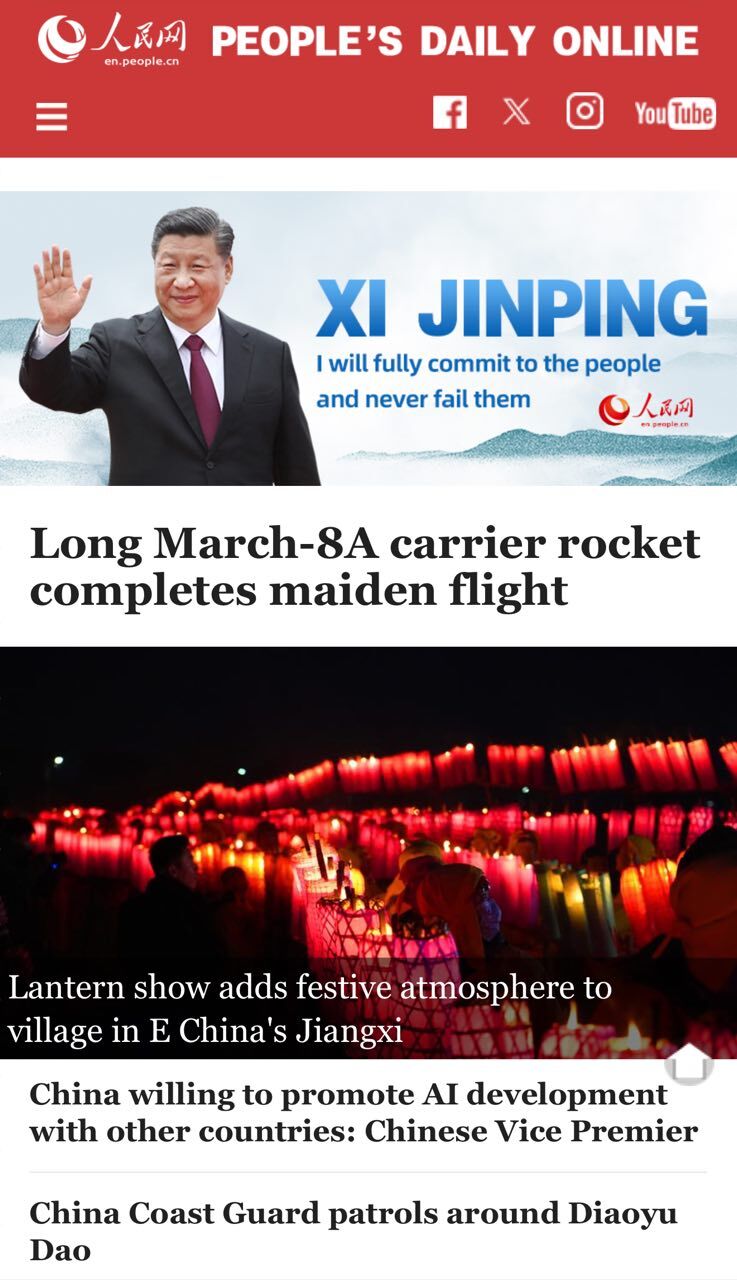Open the hamburger navigation menu
Image resolution: width=737 pixels, height=1280 pixels.
pos(52,117)
